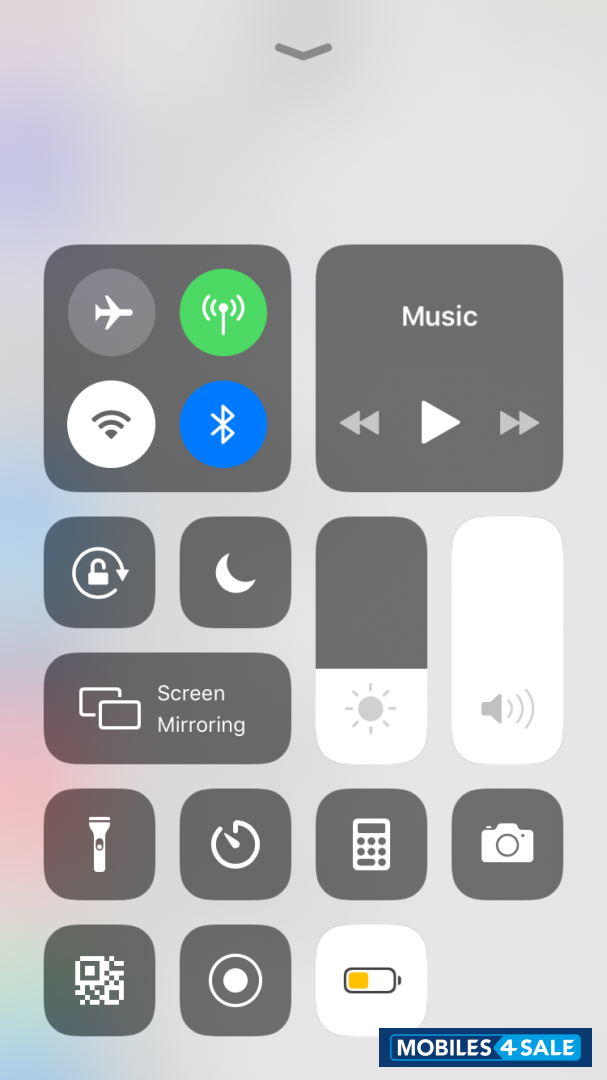Launch the Calculator
The width and height of the screenshot is (607, 1080).
coord(371,844)
